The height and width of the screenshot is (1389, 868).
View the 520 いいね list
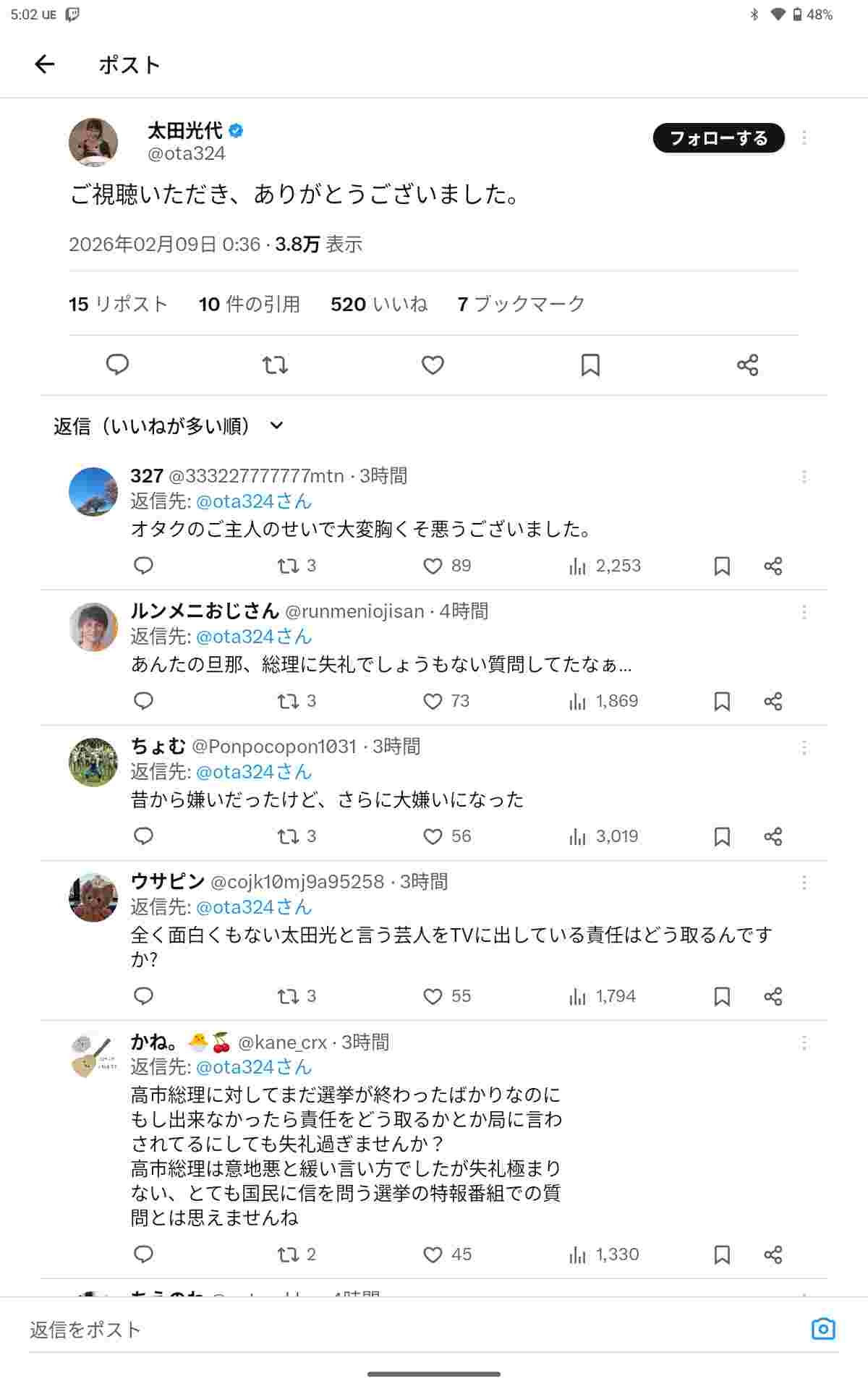pyautogui.click(x=378, y=304)
